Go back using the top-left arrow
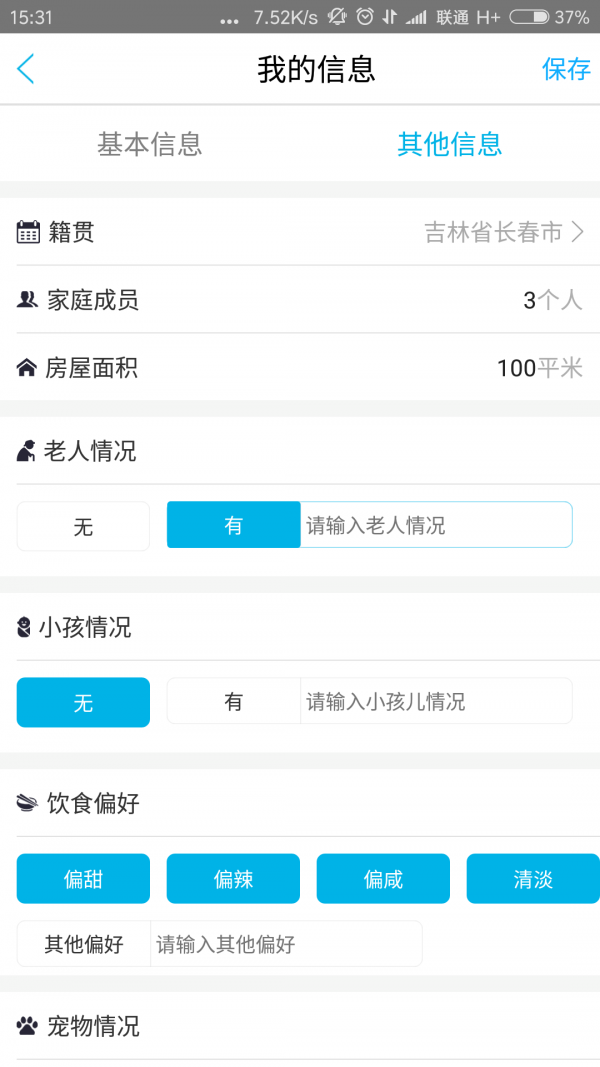 point(26,69)
